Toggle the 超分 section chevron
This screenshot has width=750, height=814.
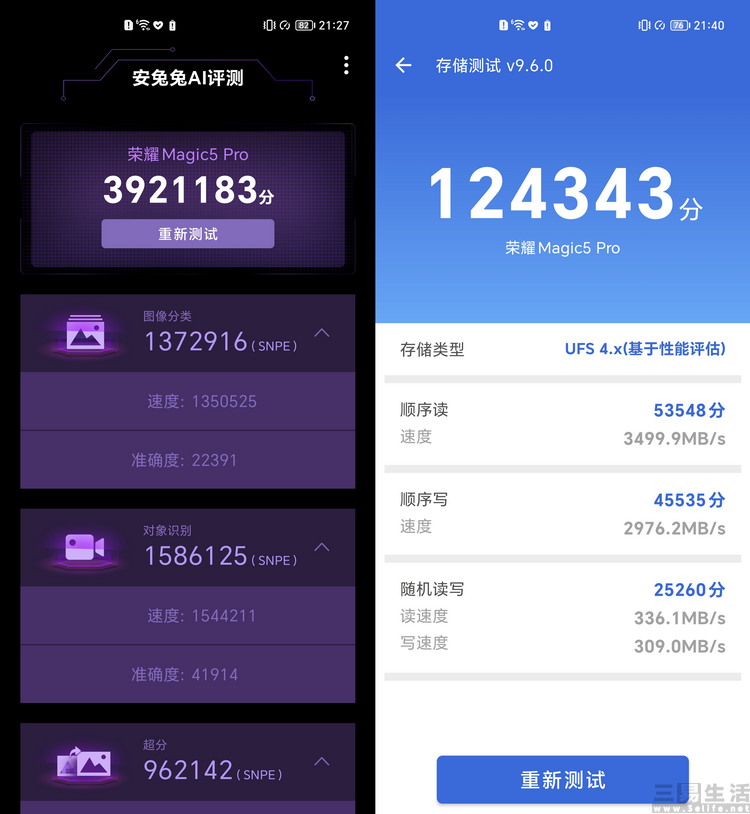(x=322, y=762)
